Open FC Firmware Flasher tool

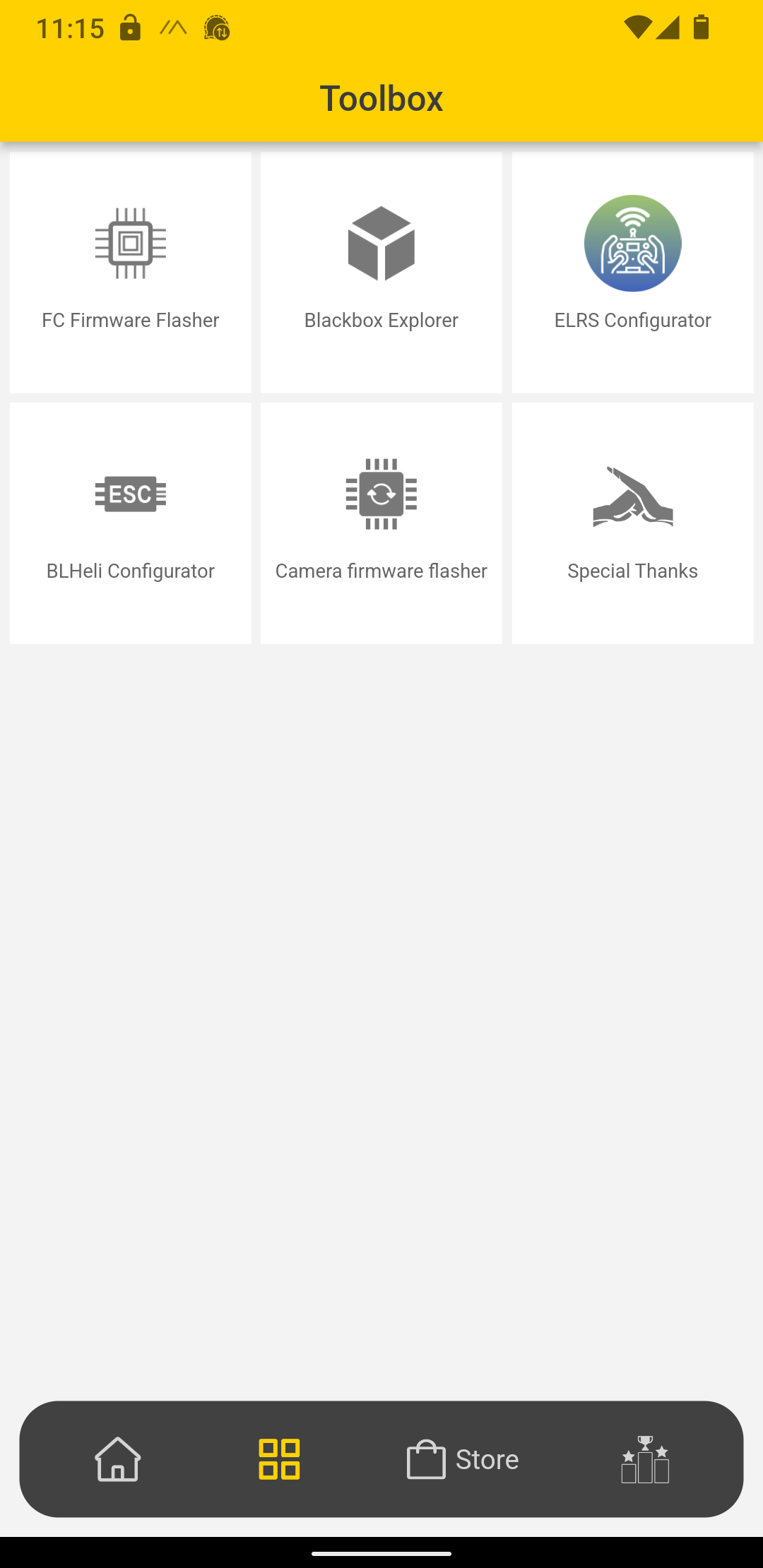point(131,273)
